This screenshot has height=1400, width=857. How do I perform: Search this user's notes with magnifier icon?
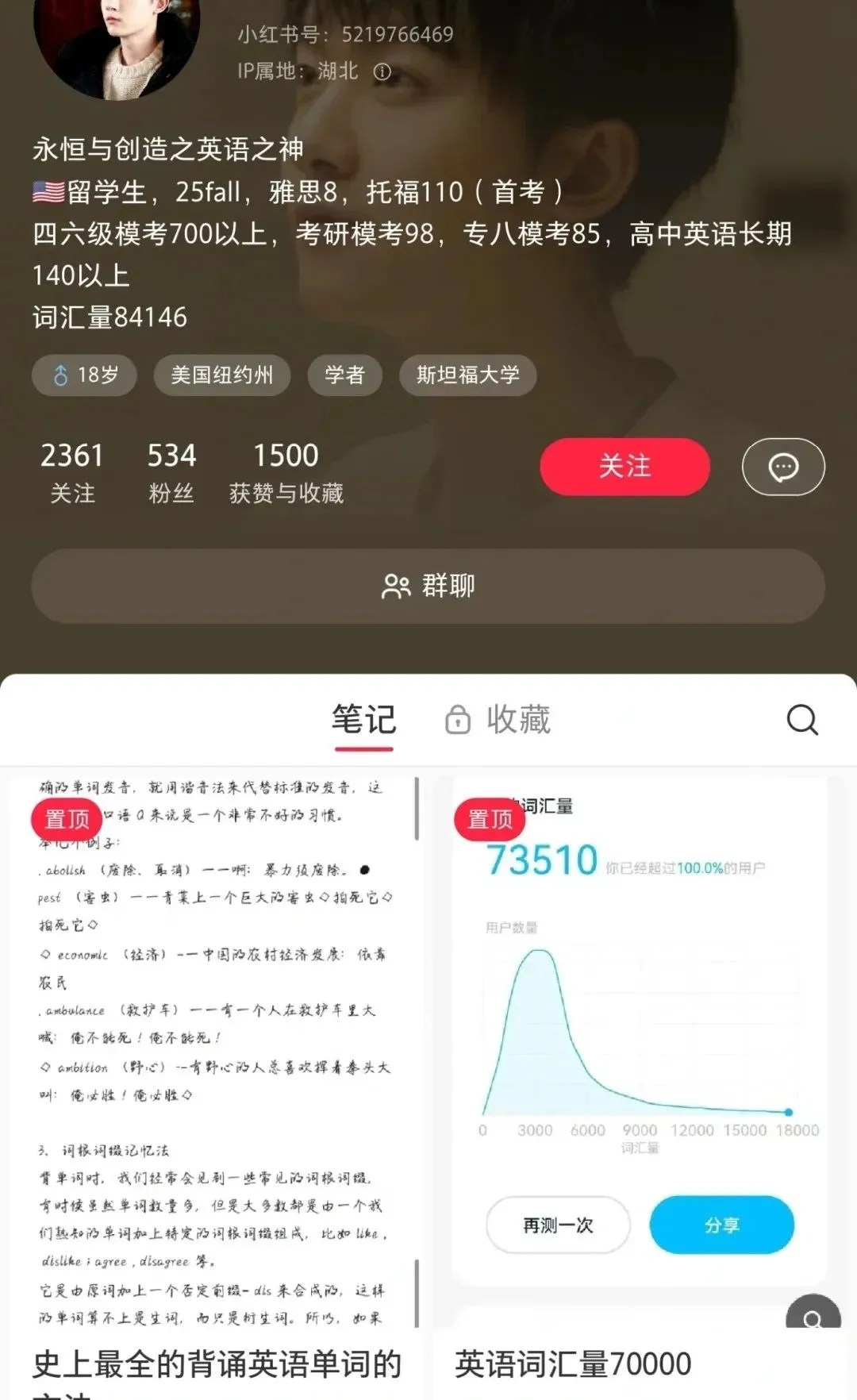pyautogui.click(x=801, y=720)
